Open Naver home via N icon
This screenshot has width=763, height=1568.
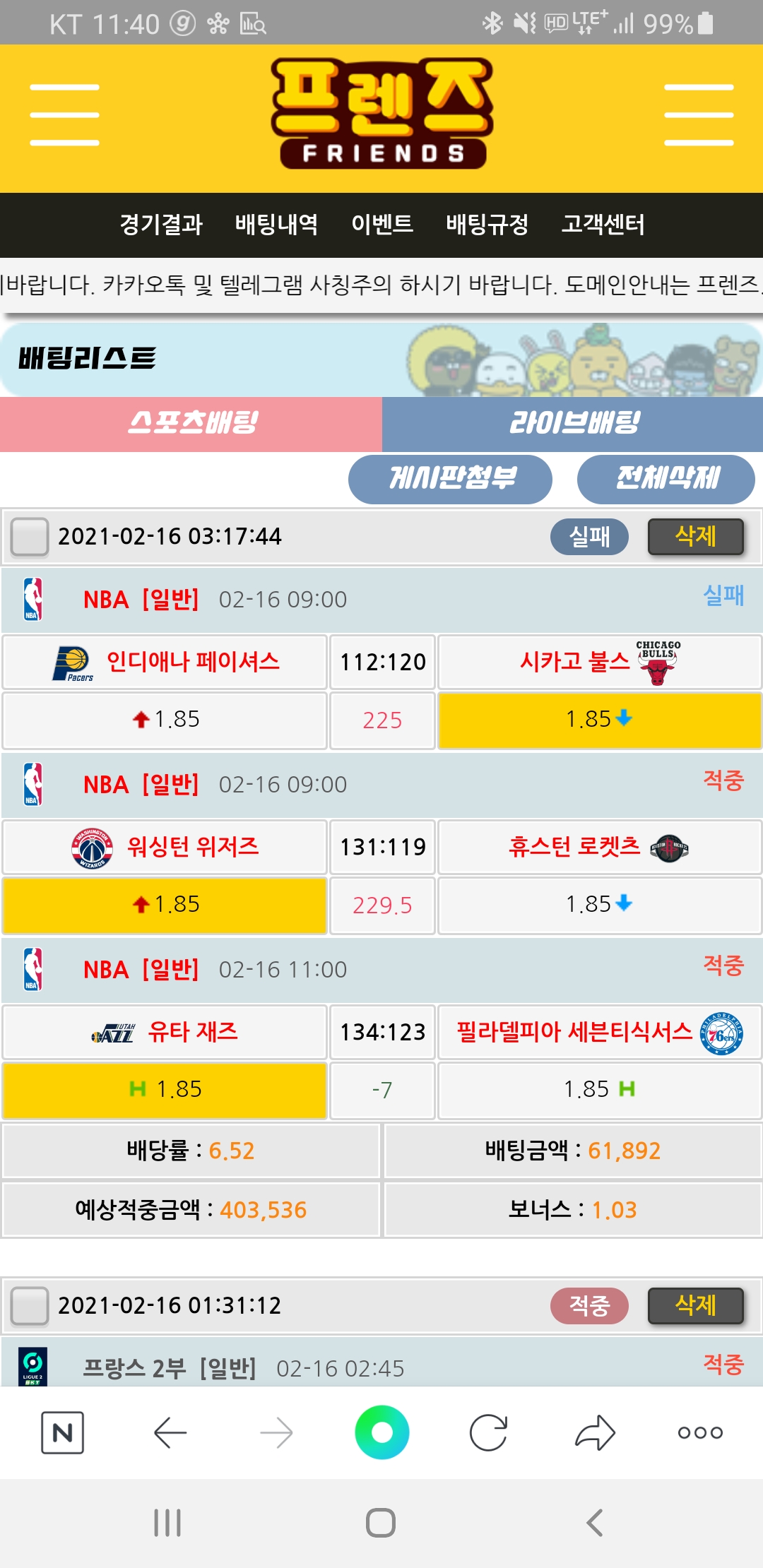[63, 1432]
